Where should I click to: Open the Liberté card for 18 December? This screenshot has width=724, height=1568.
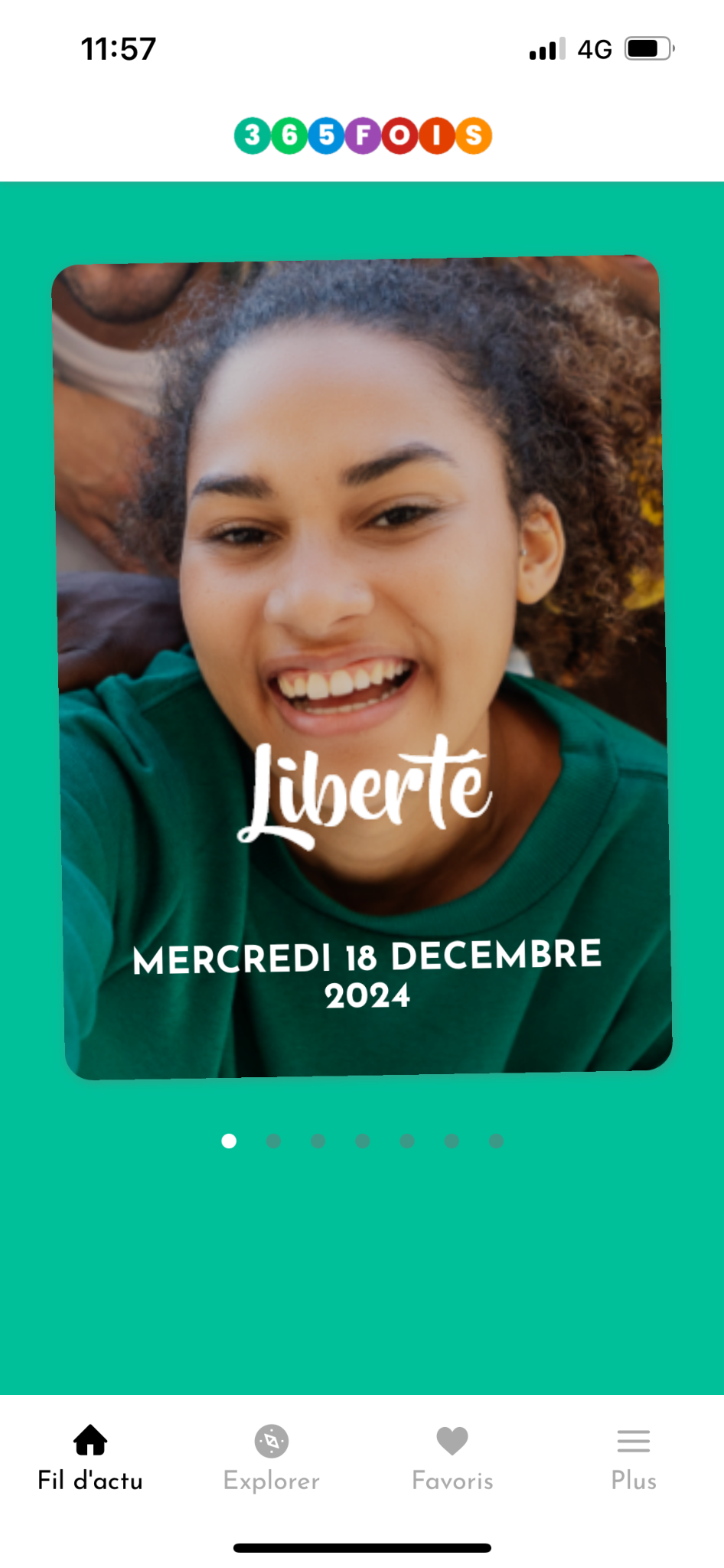coord(362,666)
